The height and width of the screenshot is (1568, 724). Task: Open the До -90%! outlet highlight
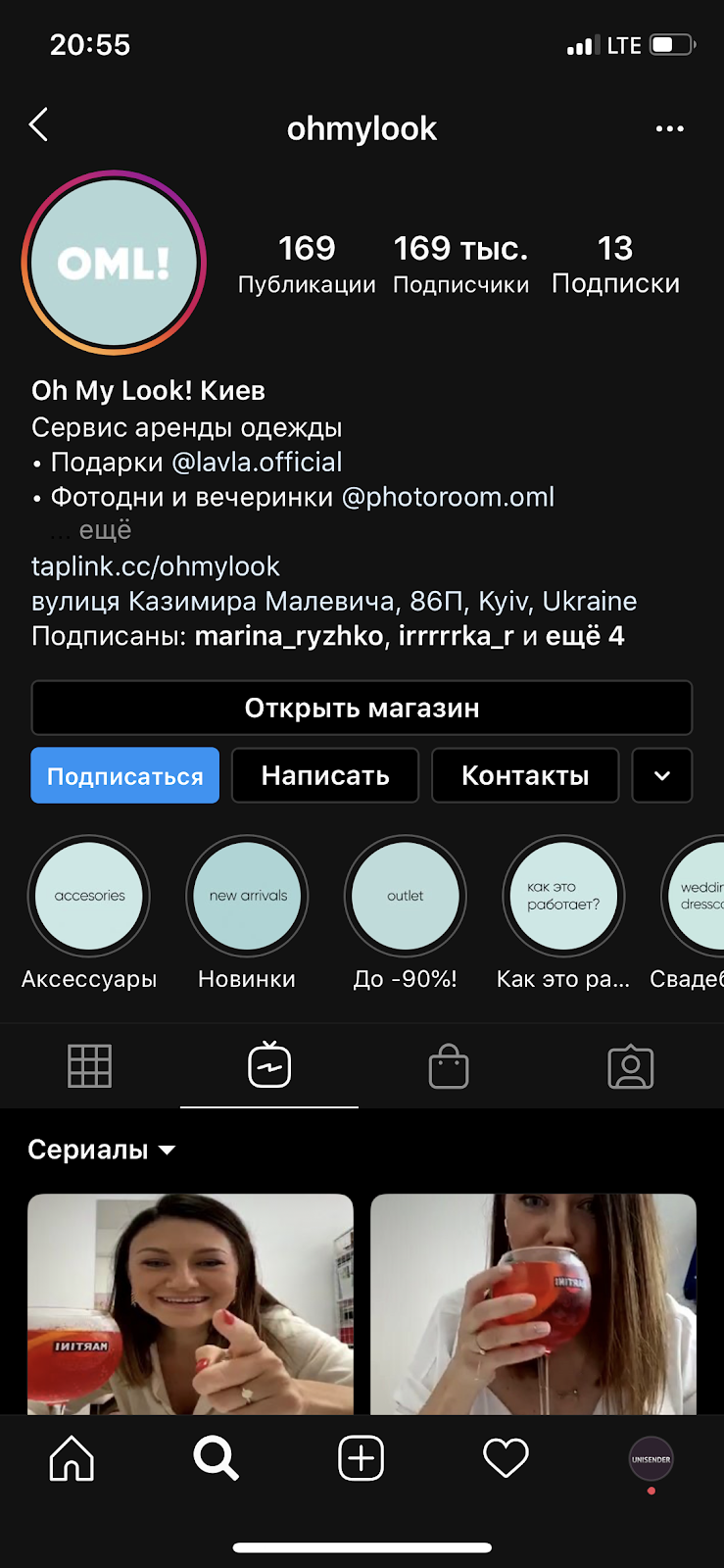[406, 912]
